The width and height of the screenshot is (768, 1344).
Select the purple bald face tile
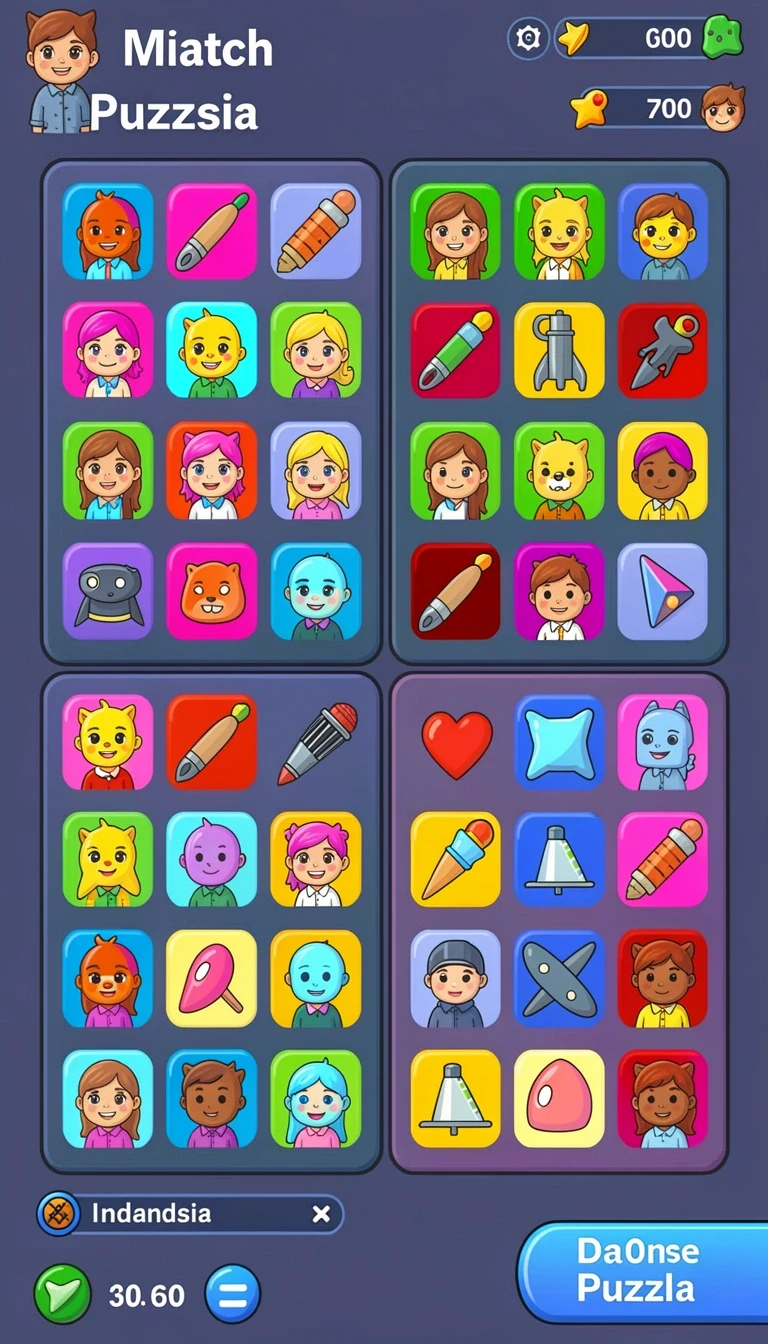point(212,860)
